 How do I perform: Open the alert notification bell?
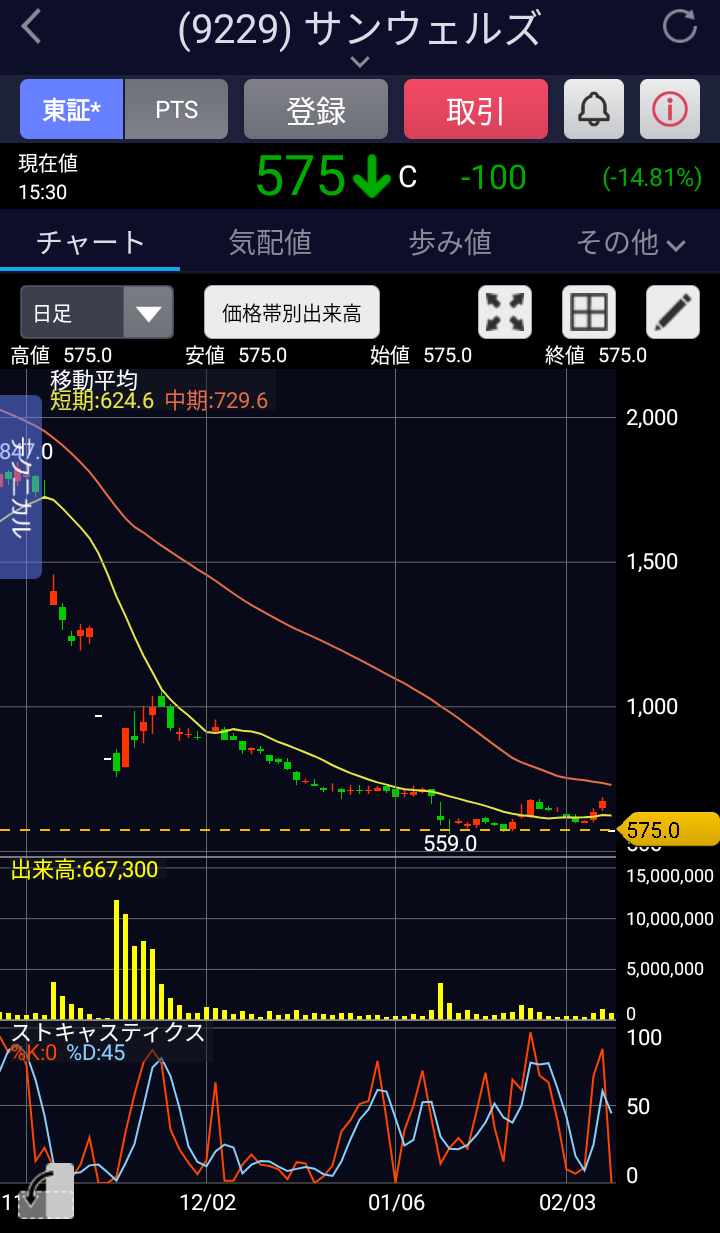point(594,109)
